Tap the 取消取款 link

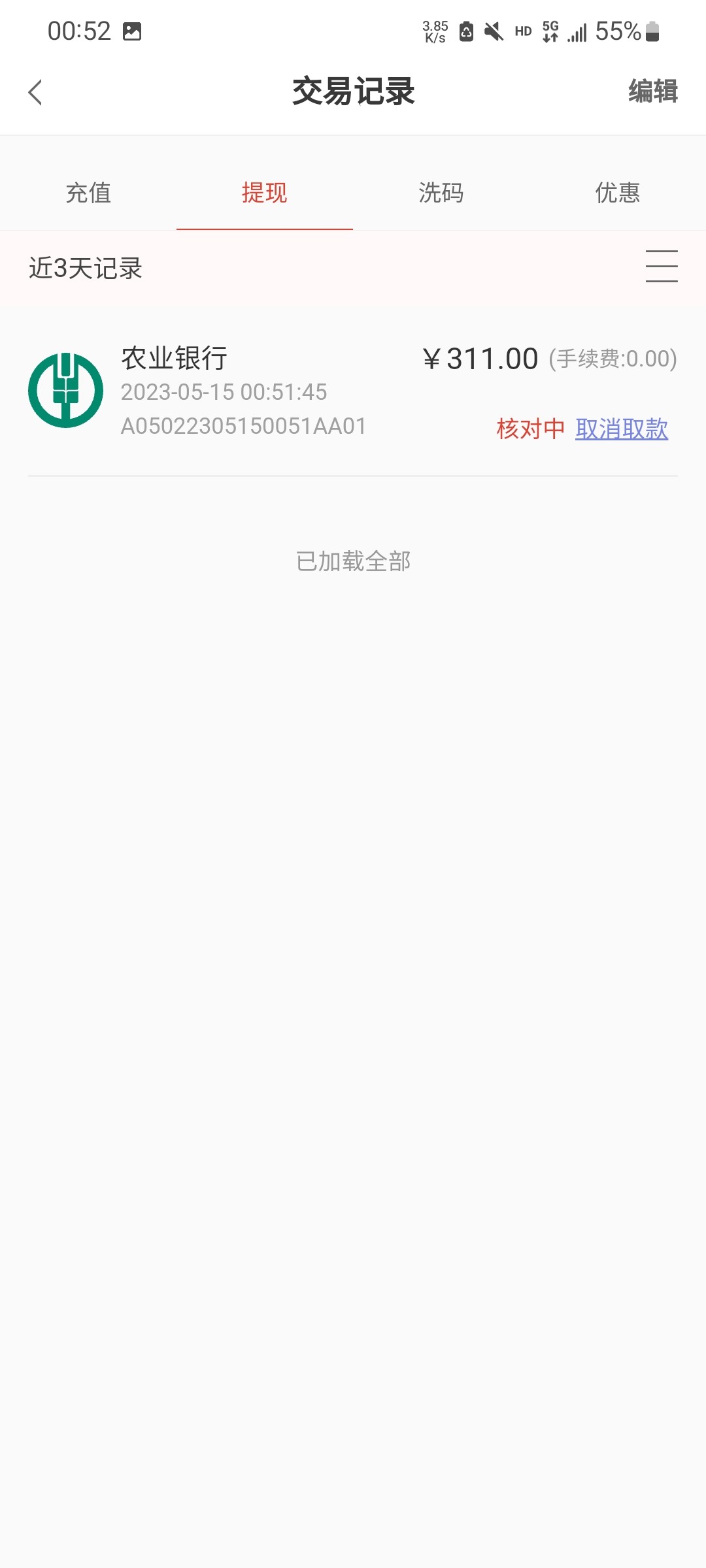click(x=622, y=430)
